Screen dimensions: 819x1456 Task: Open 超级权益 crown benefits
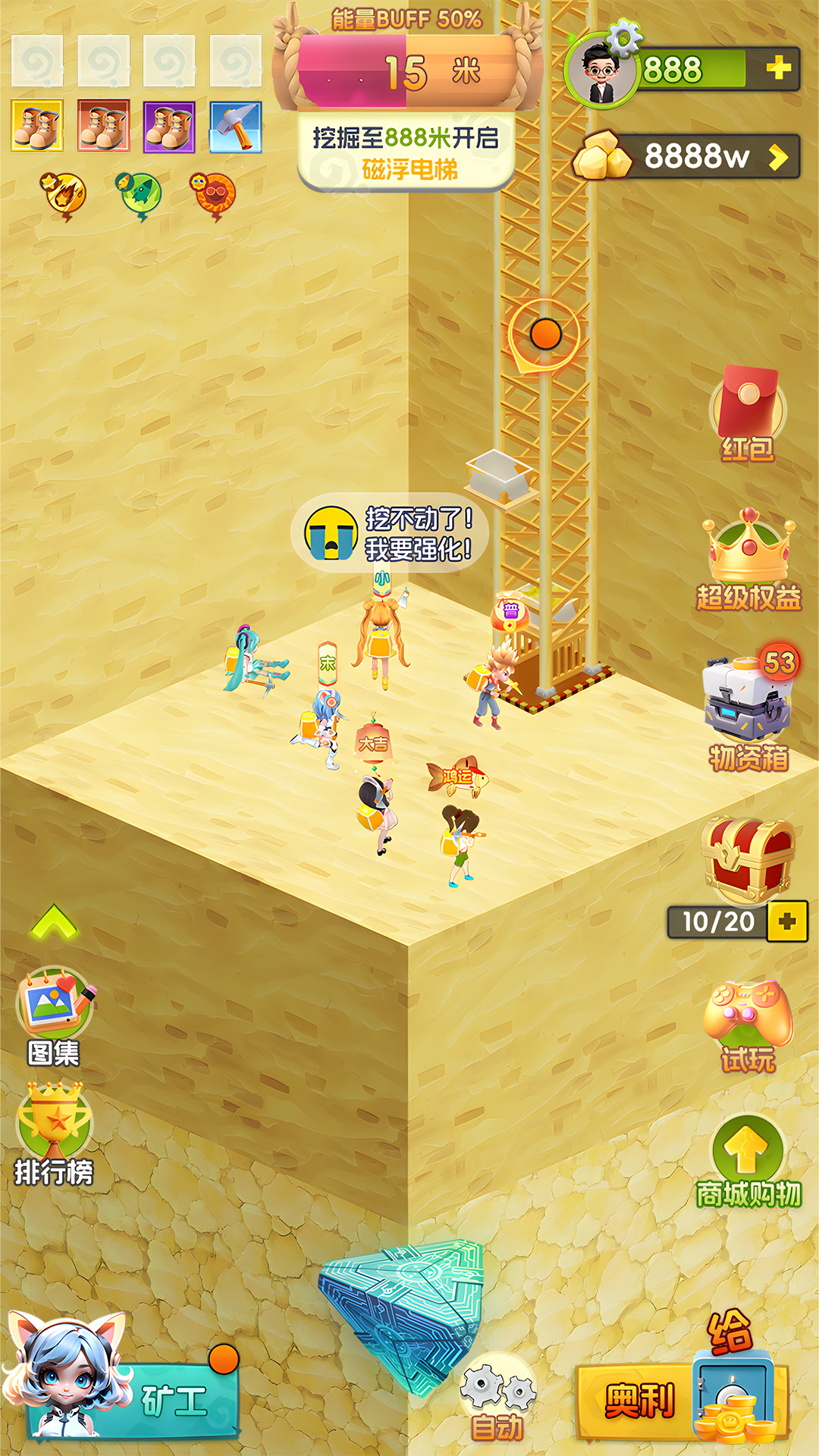[748, 560]
